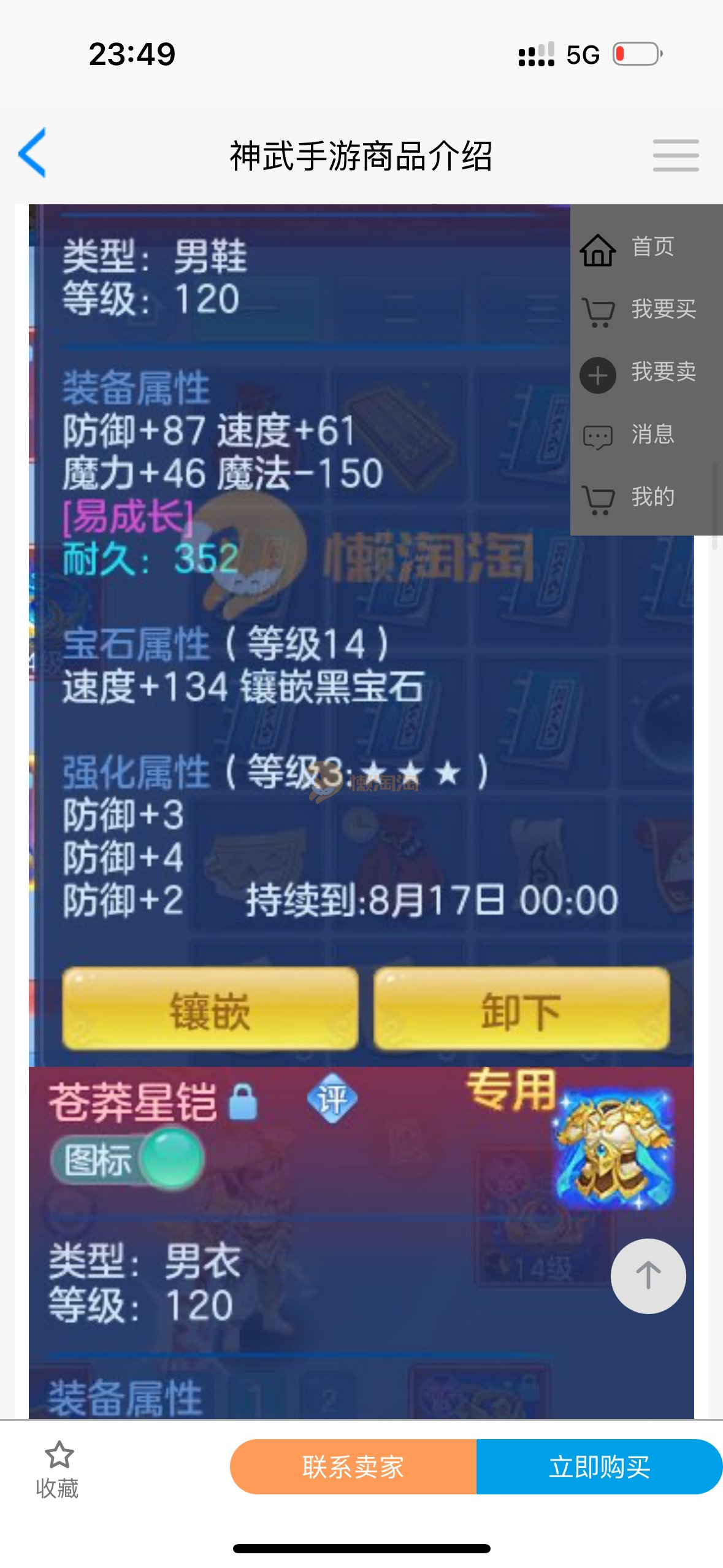
Task: Tap the scroll-to-top arrow button
Action: [648, 1276]
